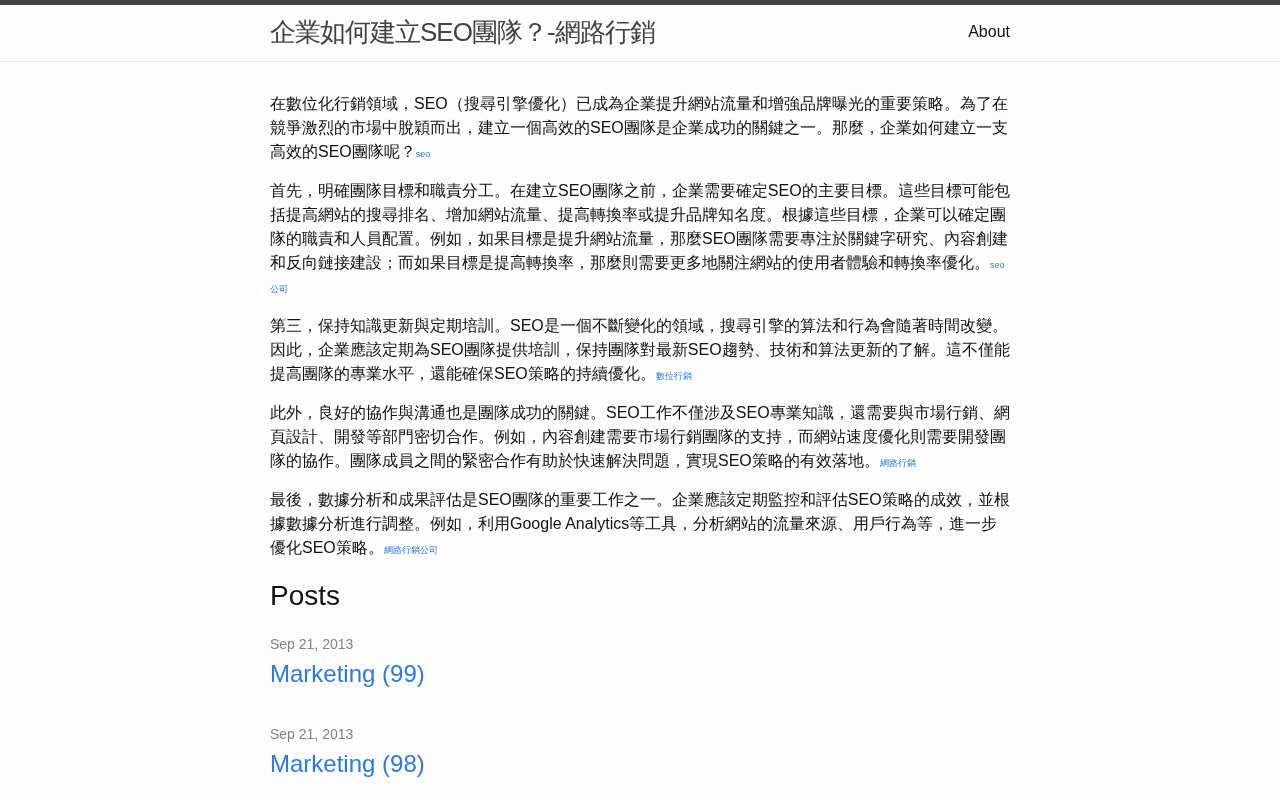This screenshot has height=800, width=1280.
Task: Follow the 網路行銷公司 link
Action: point(411,550)
